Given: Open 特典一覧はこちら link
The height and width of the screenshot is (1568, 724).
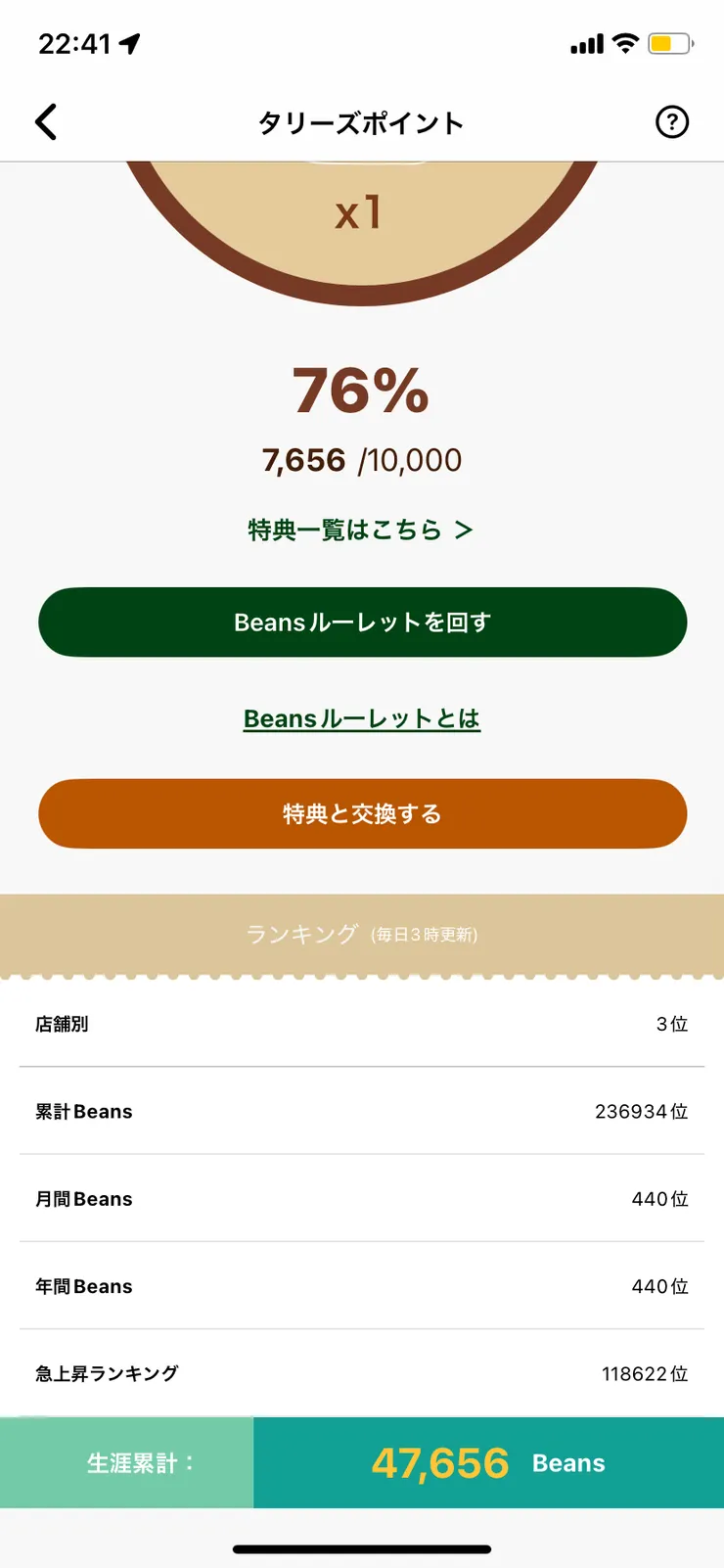Looking at the screenshot, I should pyautogui.click(x=361, y=530).
